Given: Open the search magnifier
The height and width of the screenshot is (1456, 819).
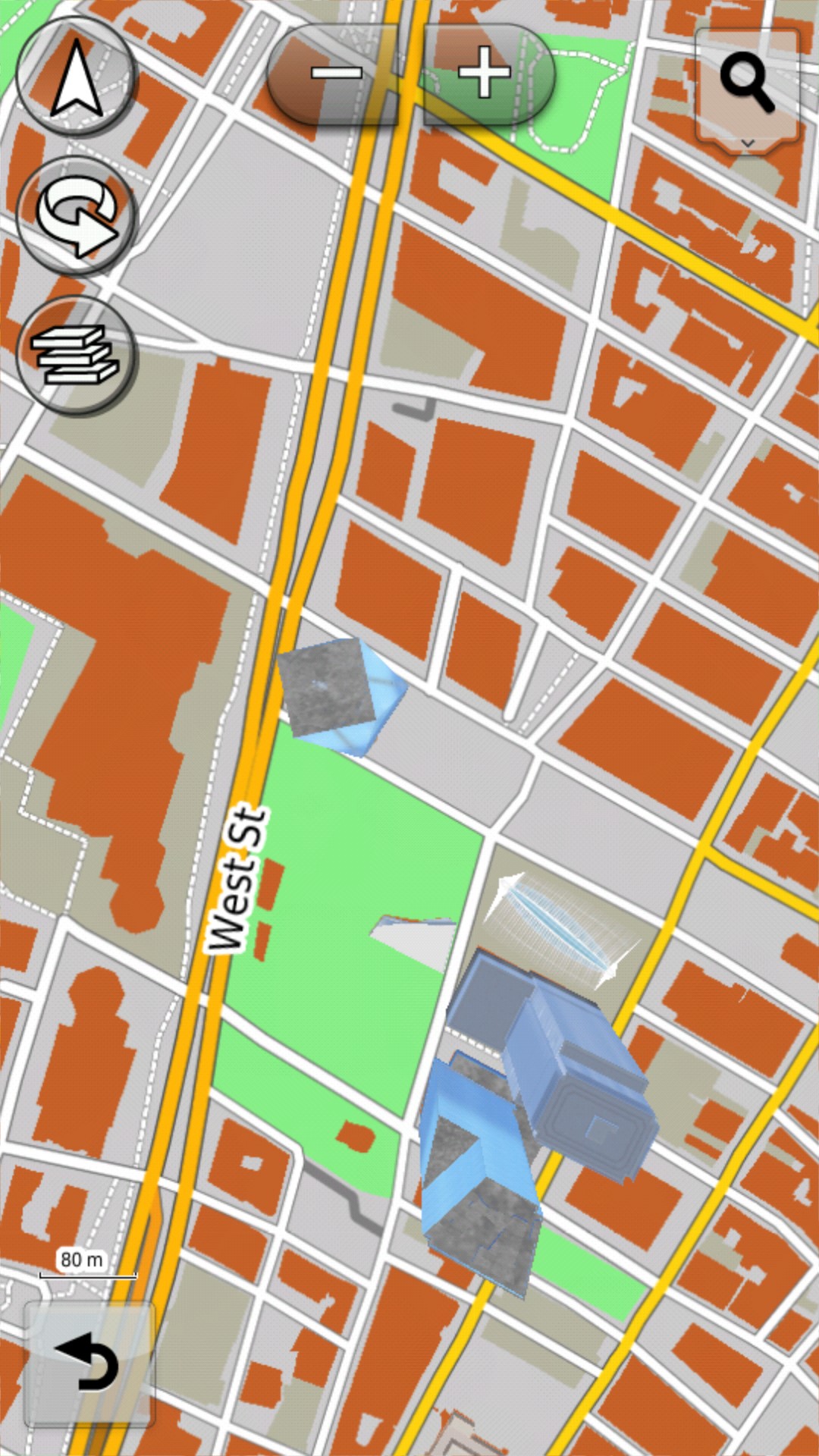Looking at the screenshot, I should [747, 84].
